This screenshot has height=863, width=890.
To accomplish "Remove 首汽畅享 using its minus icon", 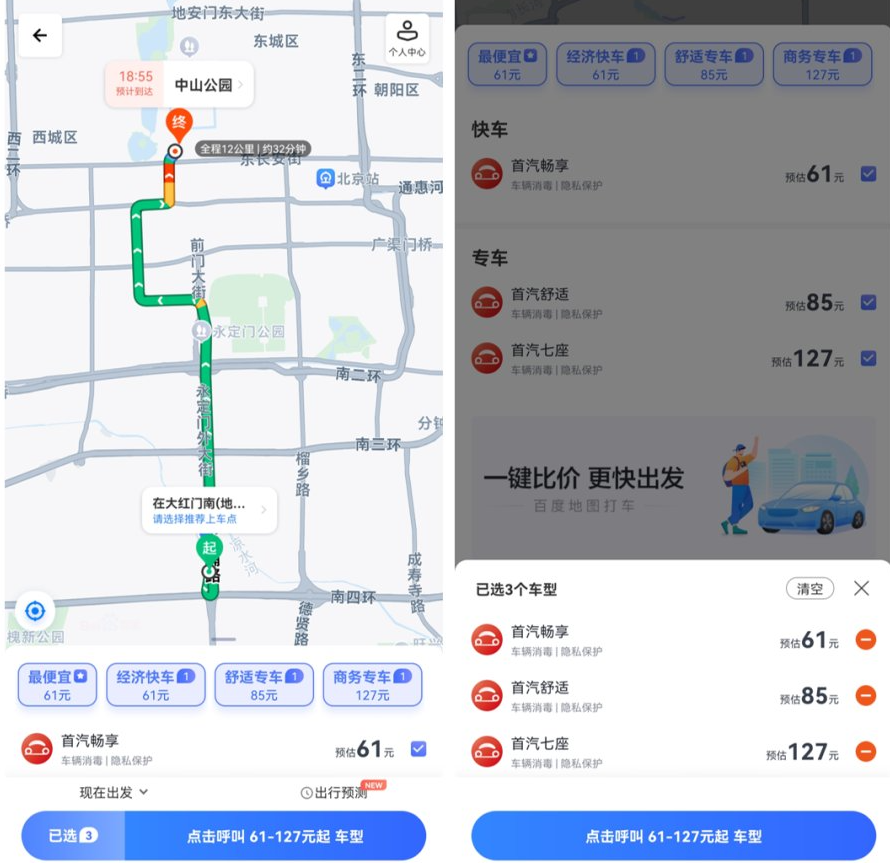I will click(865, 640).
